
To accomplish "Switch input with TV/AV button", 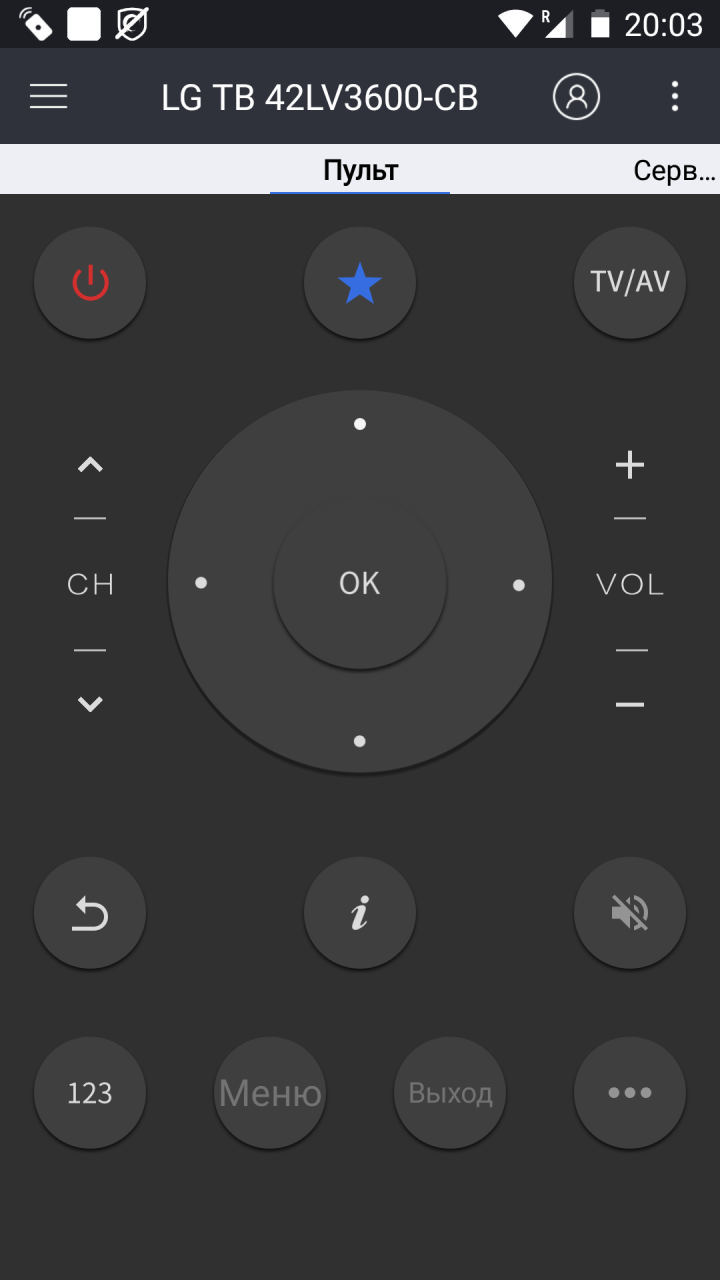I will [630, 283].
